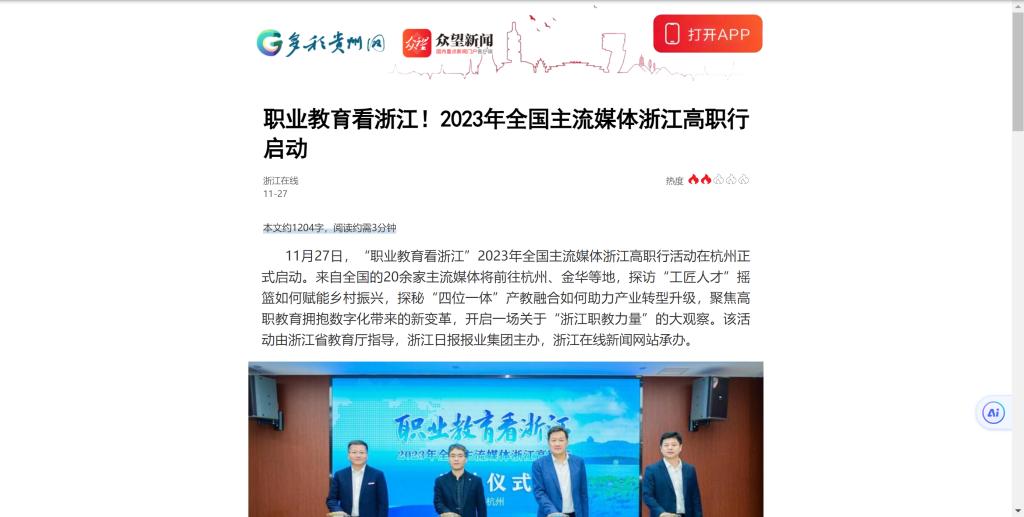Open the article photo of the launch ceremony
This screenshot has height=517, width=1024.
[505, 440]
